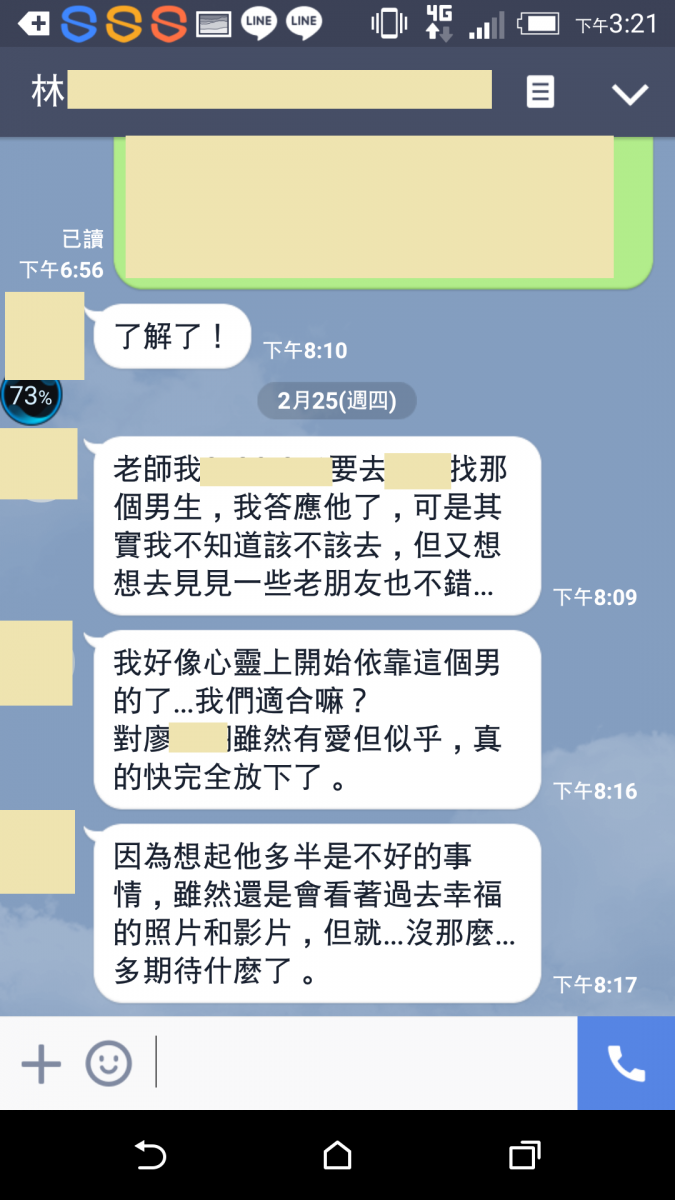Go to the home screen
Image resolution: width=675 pixels, height=1200 pixels.
[338, 1156]
